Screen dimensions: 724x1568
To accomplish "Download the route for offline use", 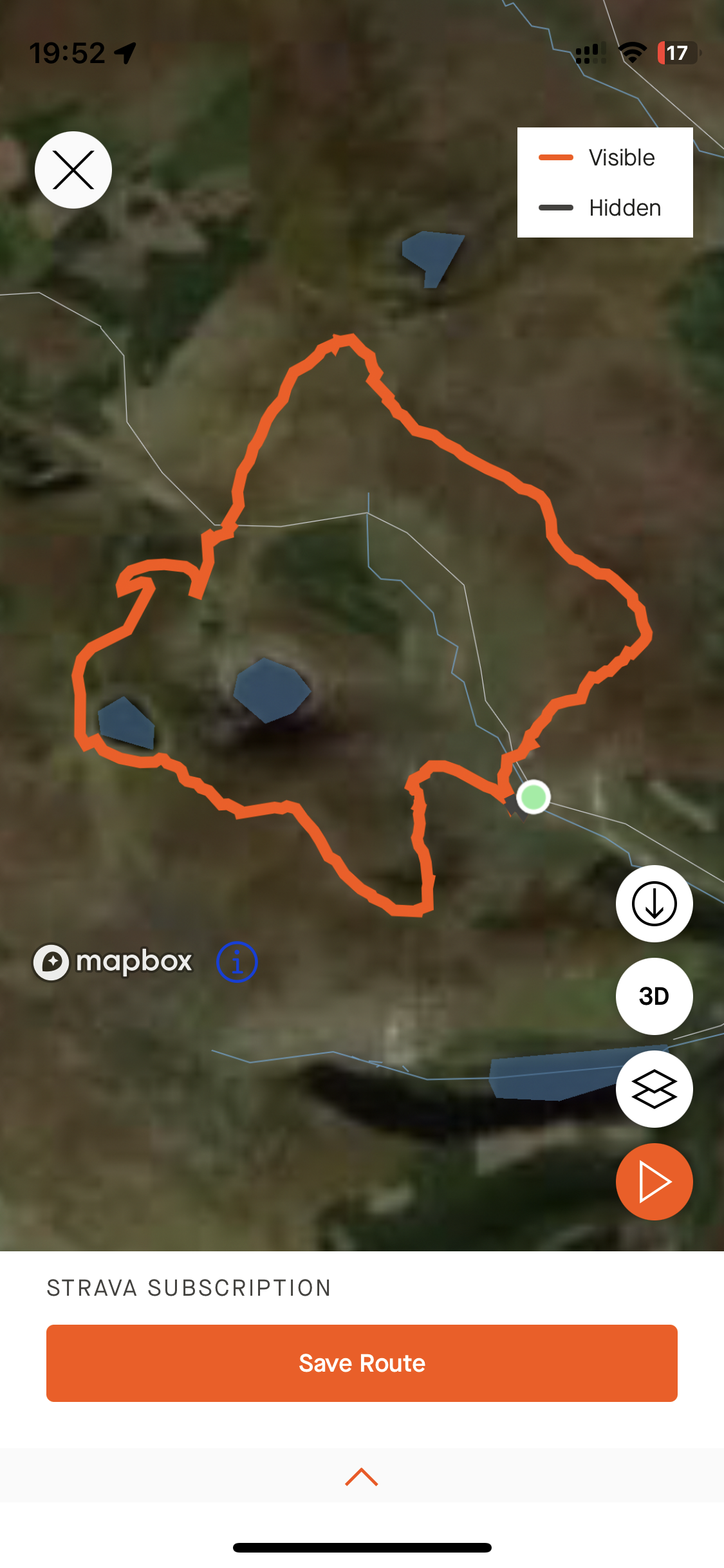I will [654, 904].
